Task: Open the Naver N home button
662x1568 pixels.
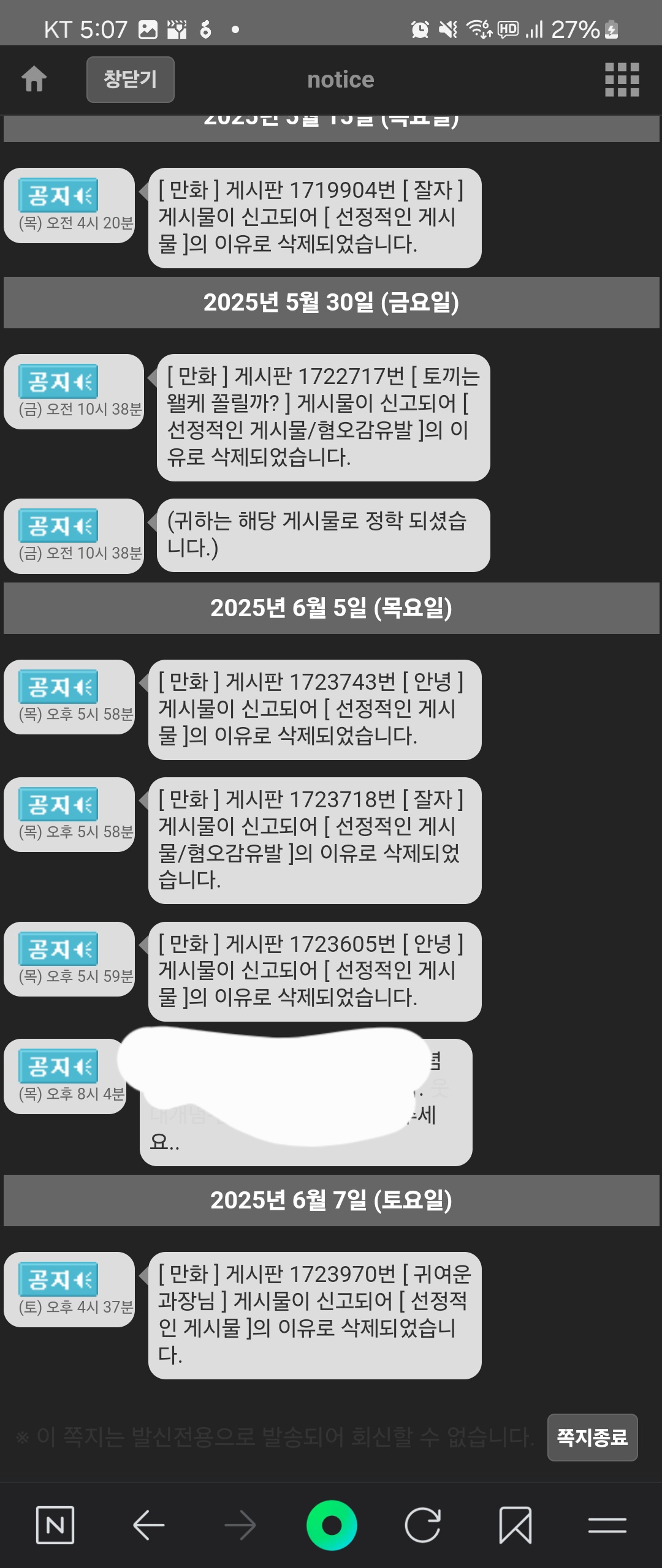Action: coord(55,1525)
